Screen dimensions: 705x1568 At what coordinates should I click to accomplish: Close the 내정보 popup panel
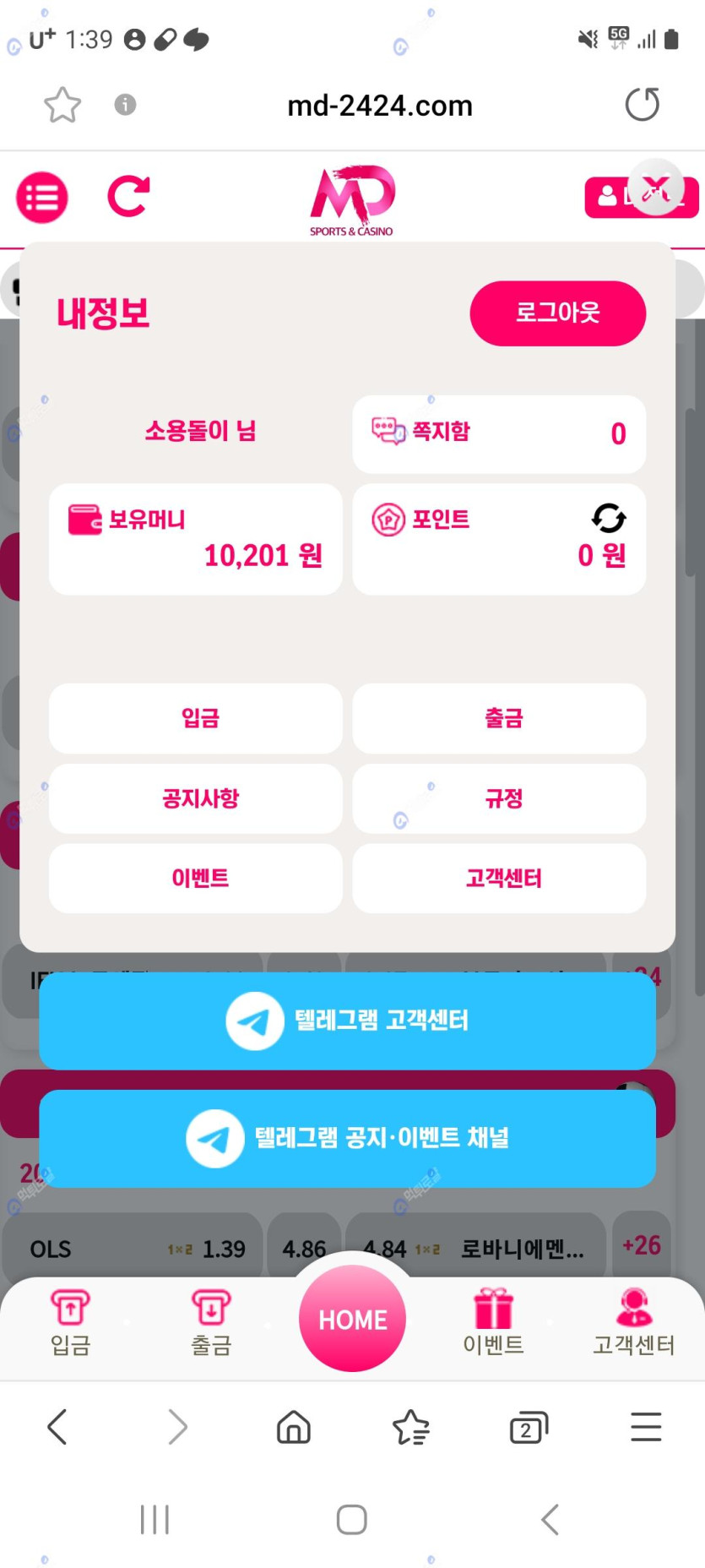656,188
